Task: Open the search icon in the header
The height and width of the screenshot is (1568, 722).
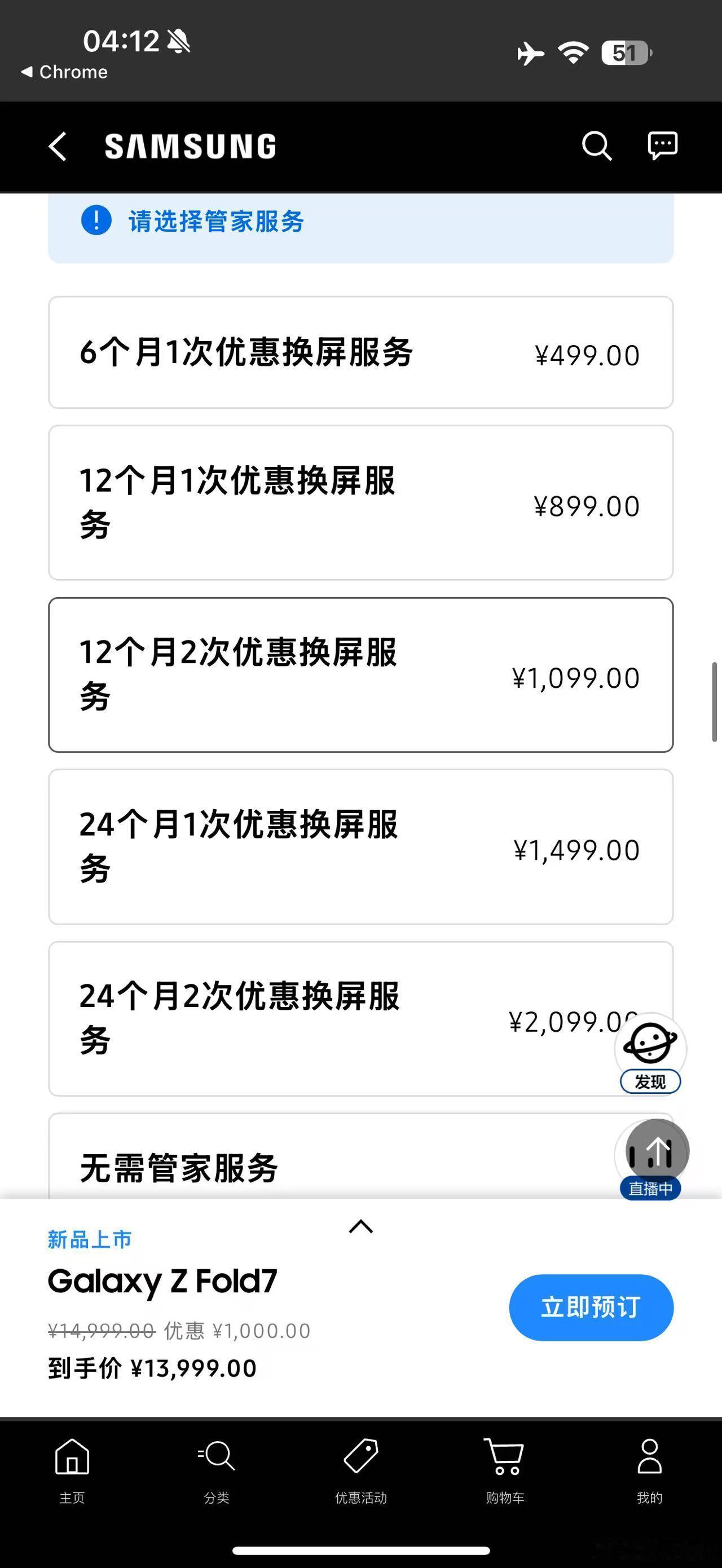Action: point(596,146)
